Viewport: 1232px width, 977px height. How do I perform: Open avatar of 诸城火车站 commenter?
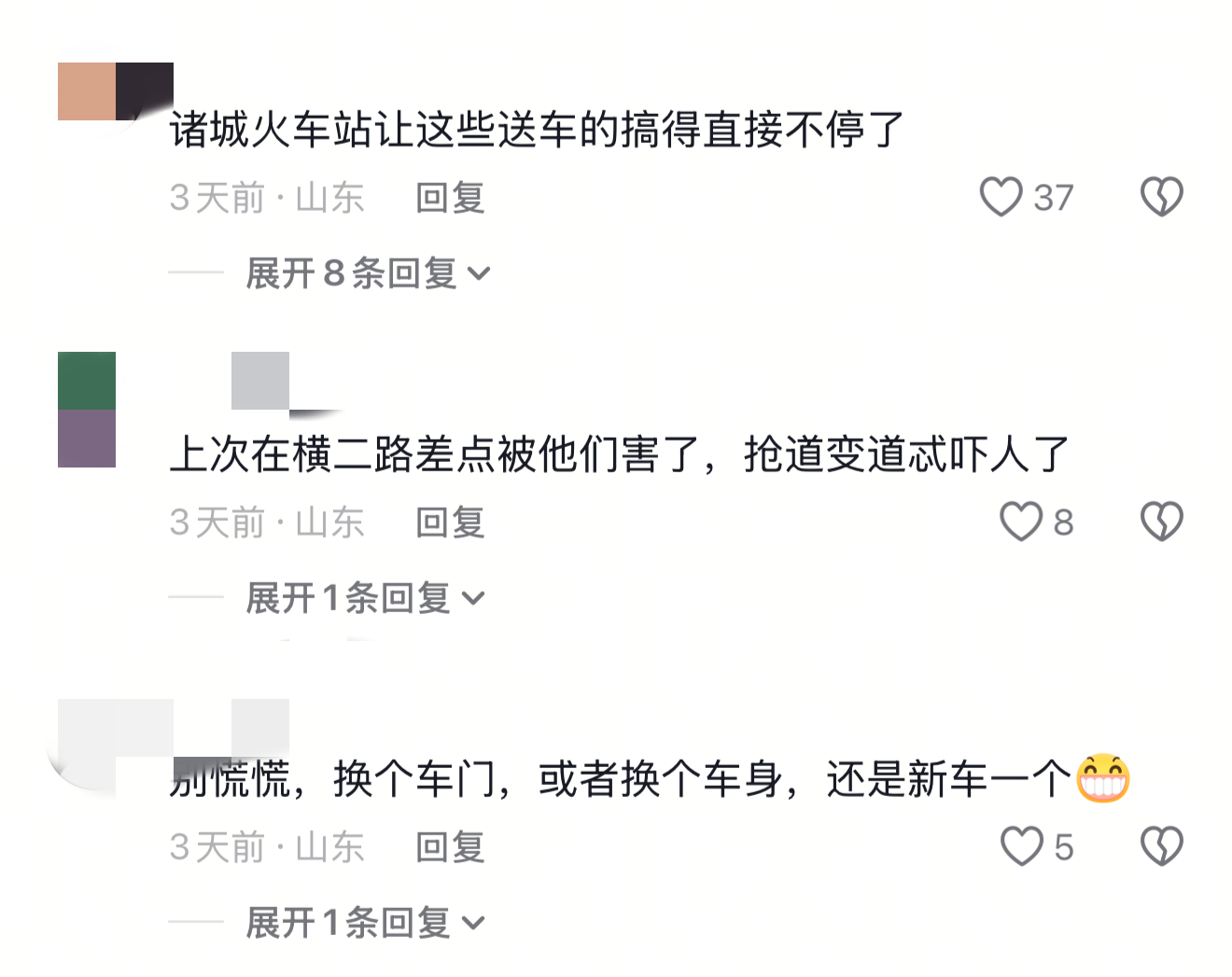(103, 91)
